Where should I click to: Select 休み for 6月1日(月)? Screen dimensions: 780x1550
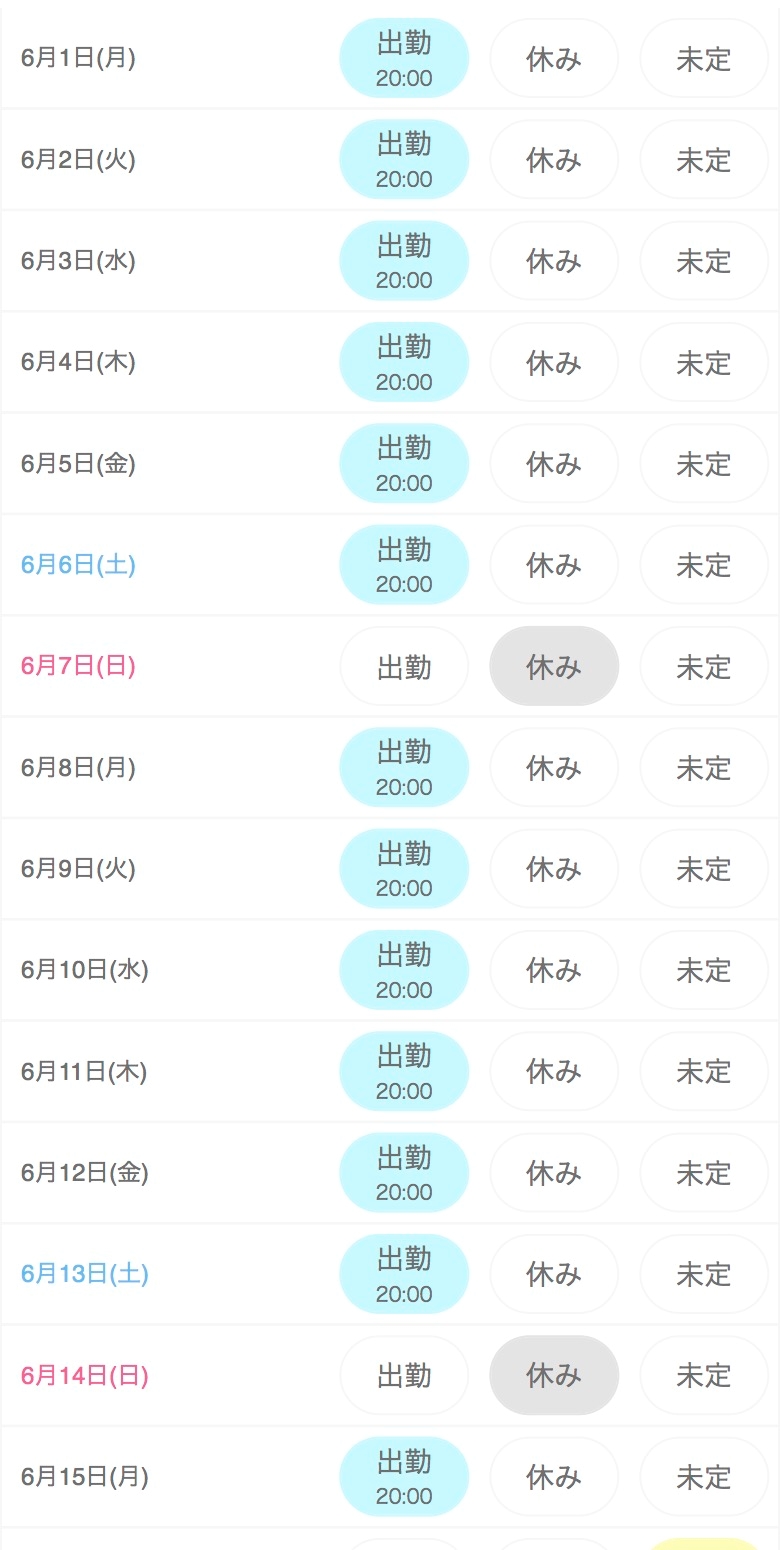[554, 59]
